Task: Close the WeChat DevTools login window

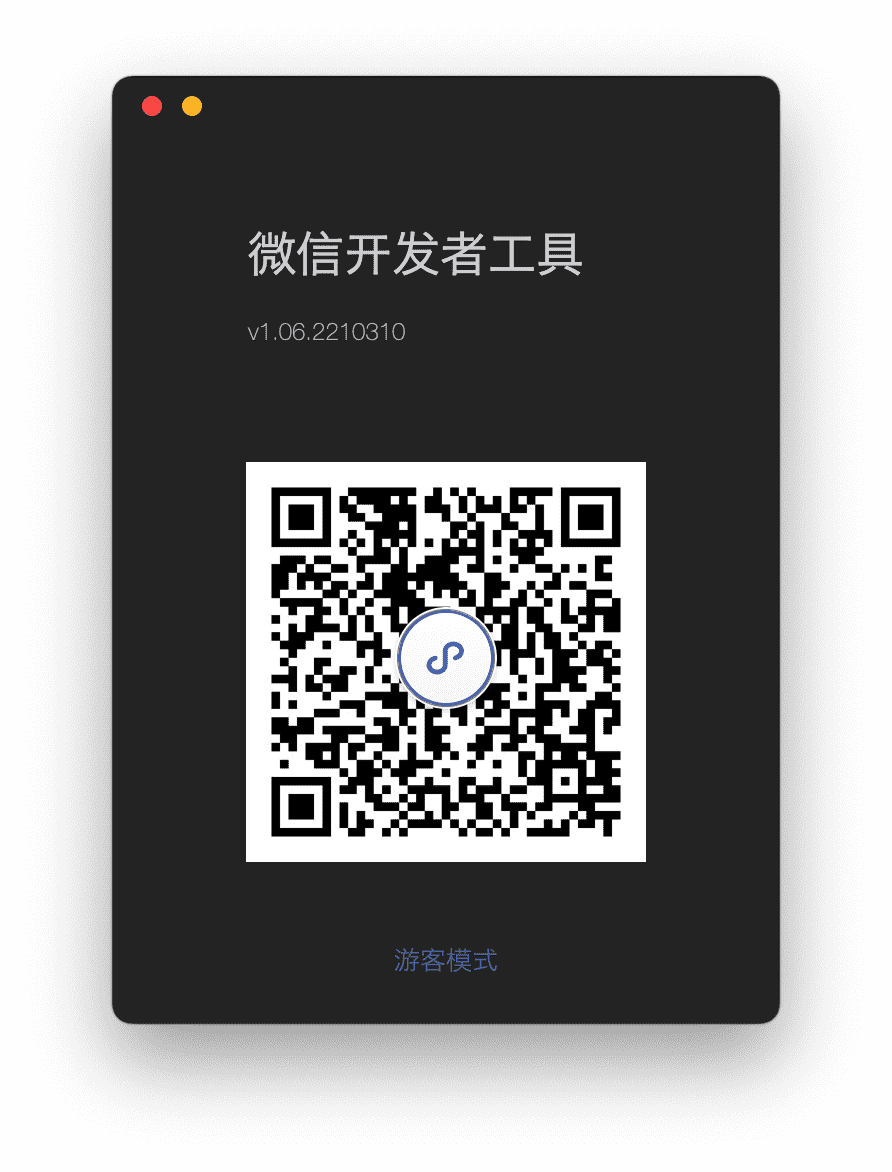Action: (x=152, y=106)
